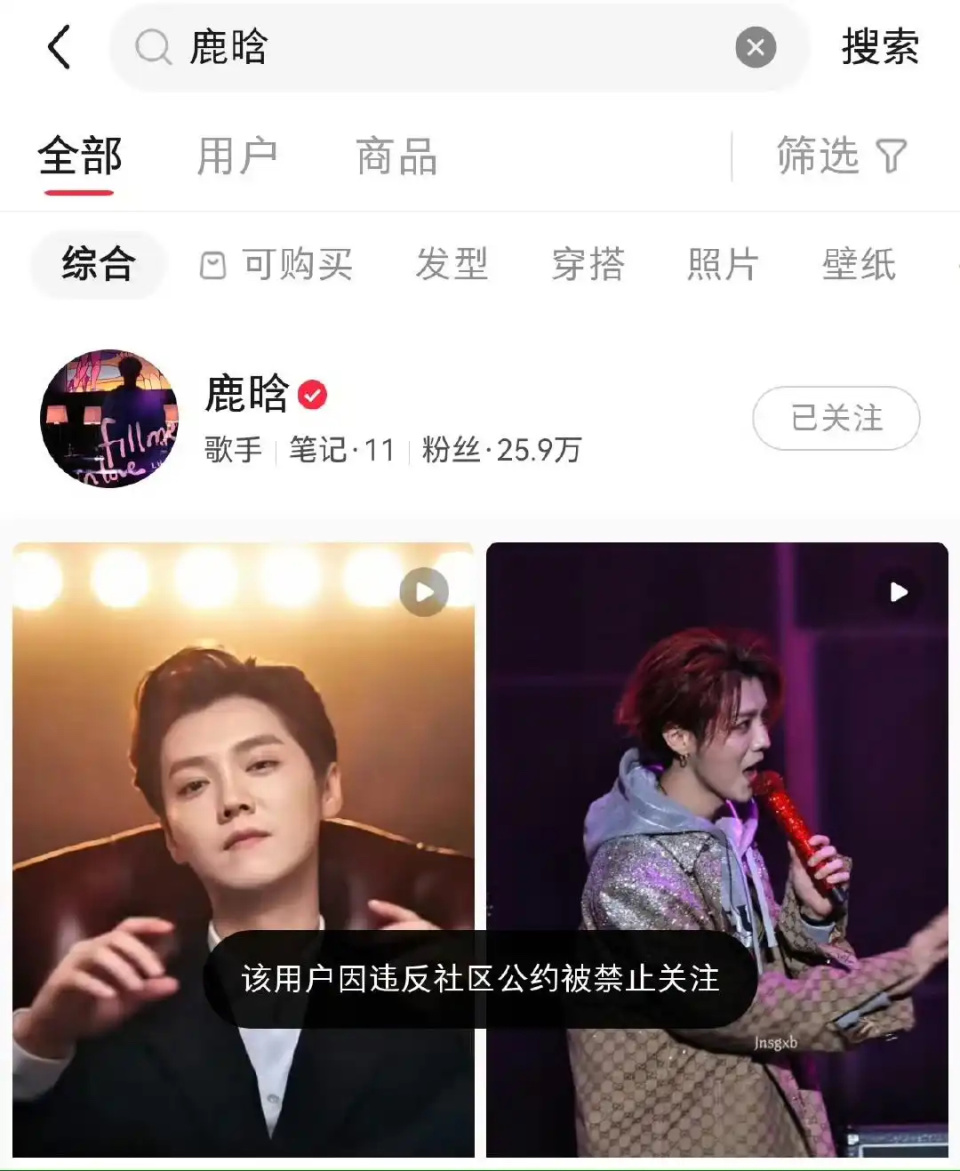Screen dimensions: 960x1171
Task: Switch to the 用户 tab
Action: click(238, 157)
